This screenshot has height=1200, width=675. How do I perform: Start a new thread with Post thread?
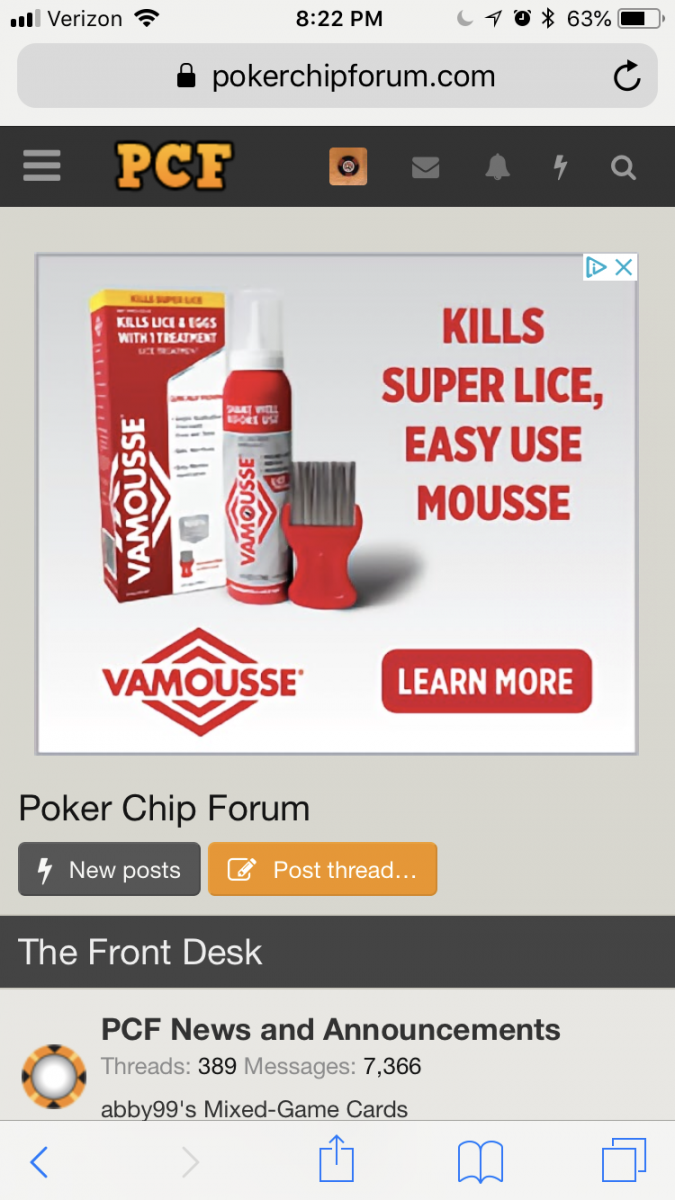click(x=322, y=869)
